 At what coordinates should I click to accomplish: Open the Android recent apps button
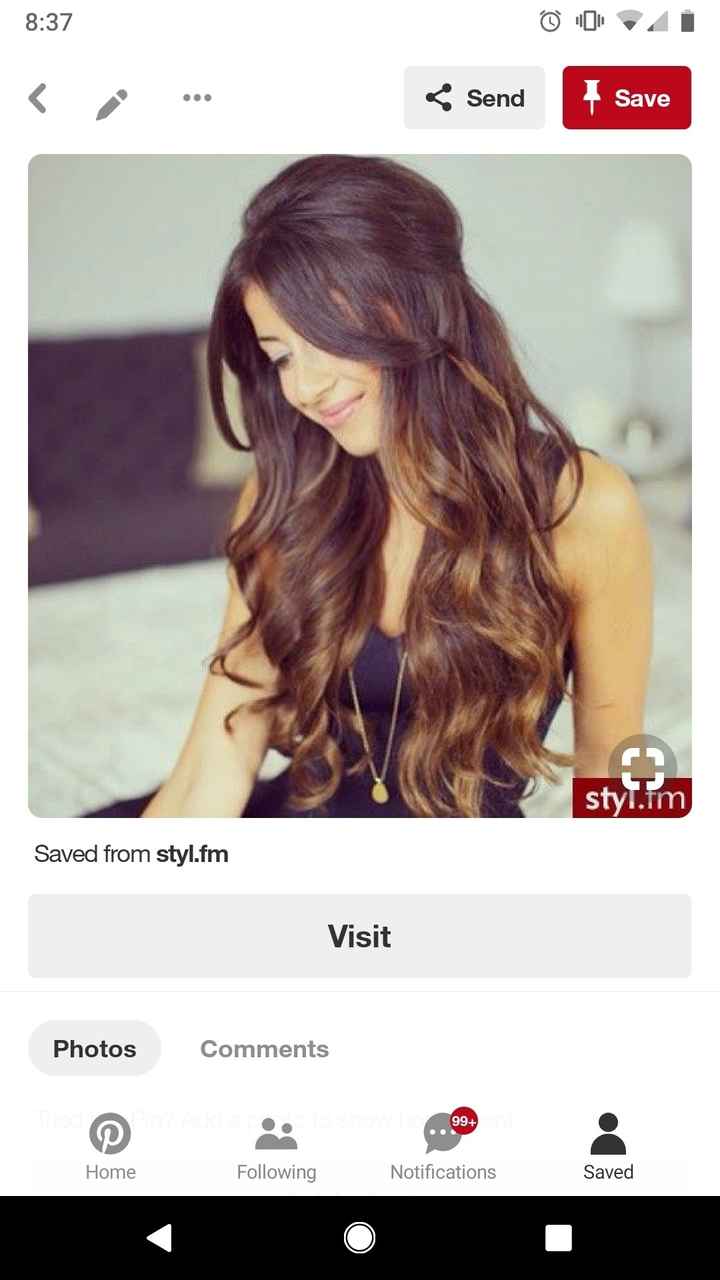pos(558,1237)
